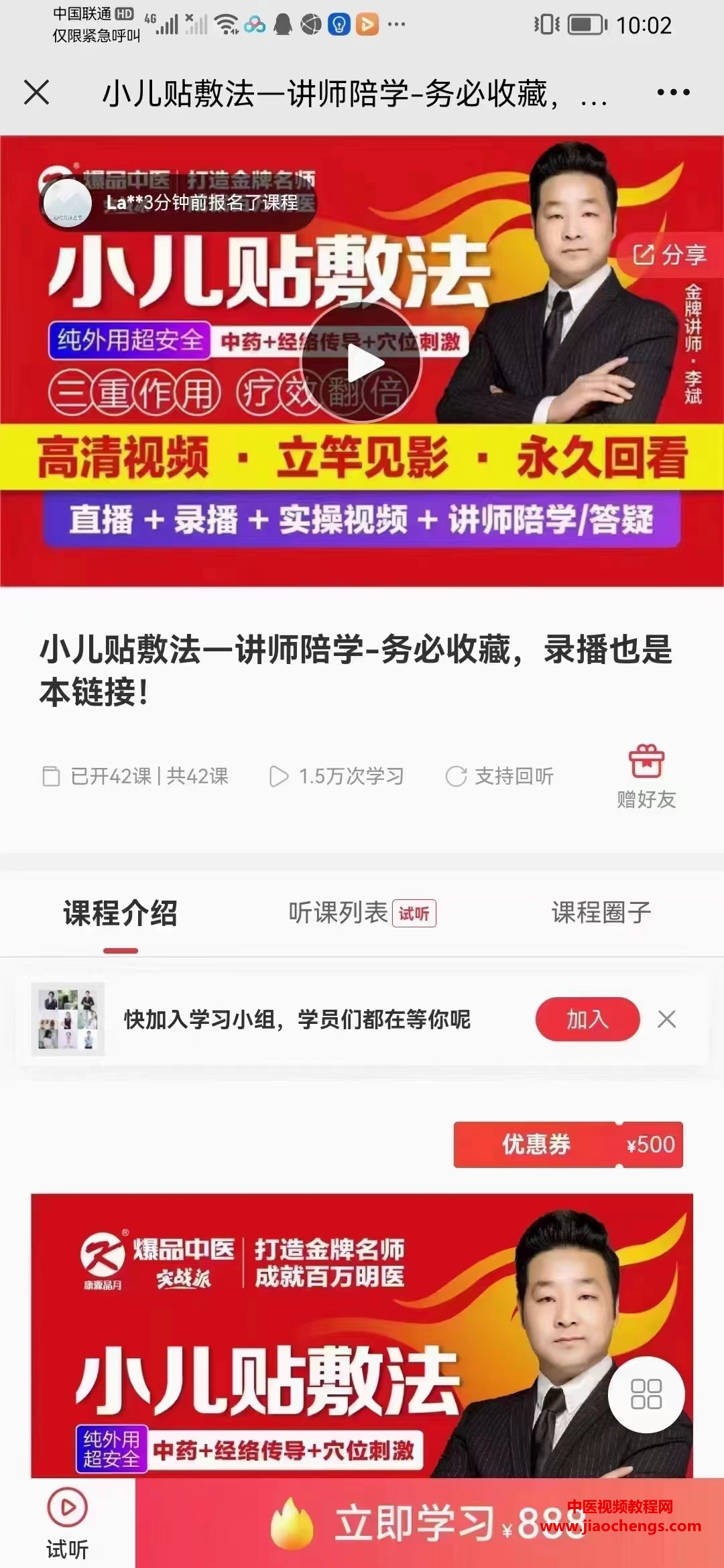Tap 加入 to join the study group

coord(587,1019)
